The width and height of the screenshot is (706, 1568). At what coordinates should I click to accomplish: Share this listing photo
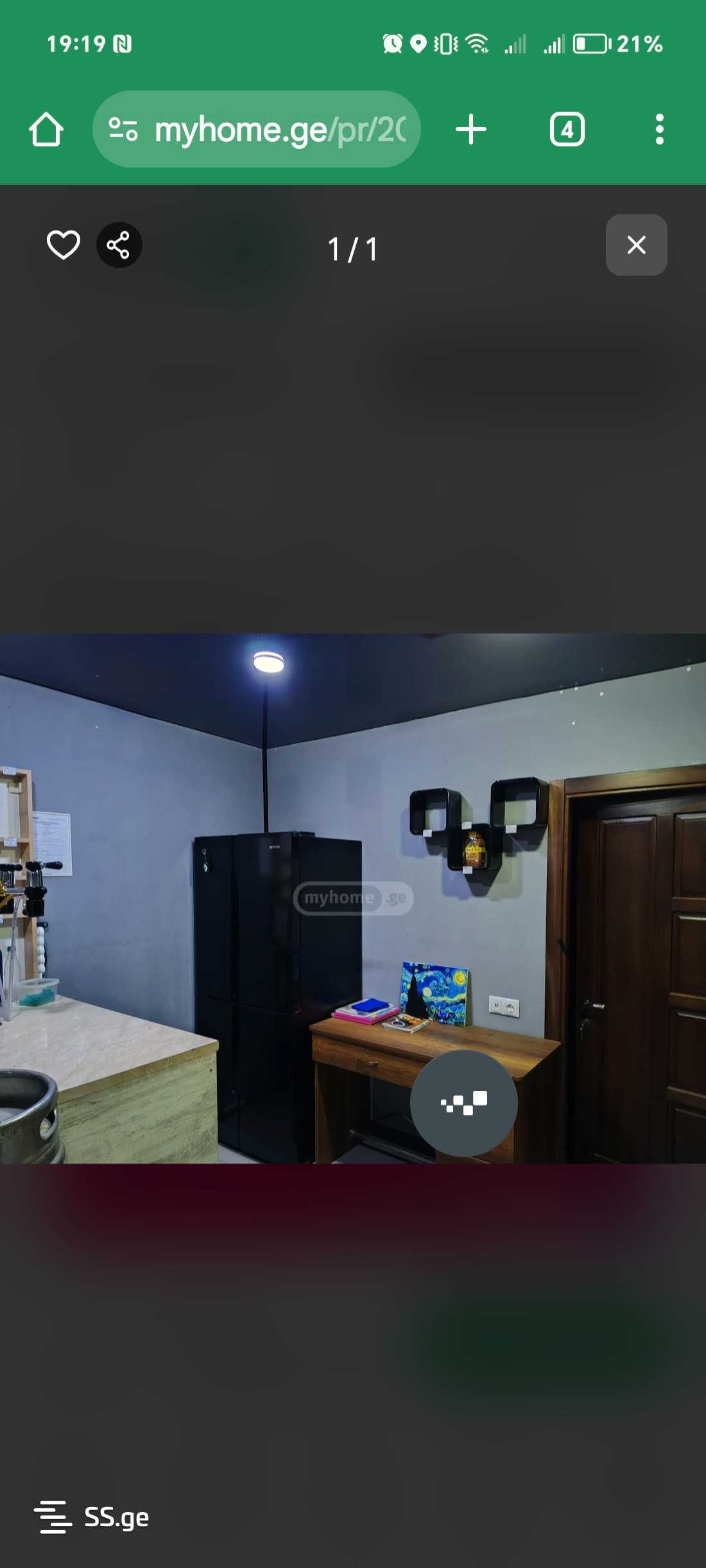click(x=119, y=245)
